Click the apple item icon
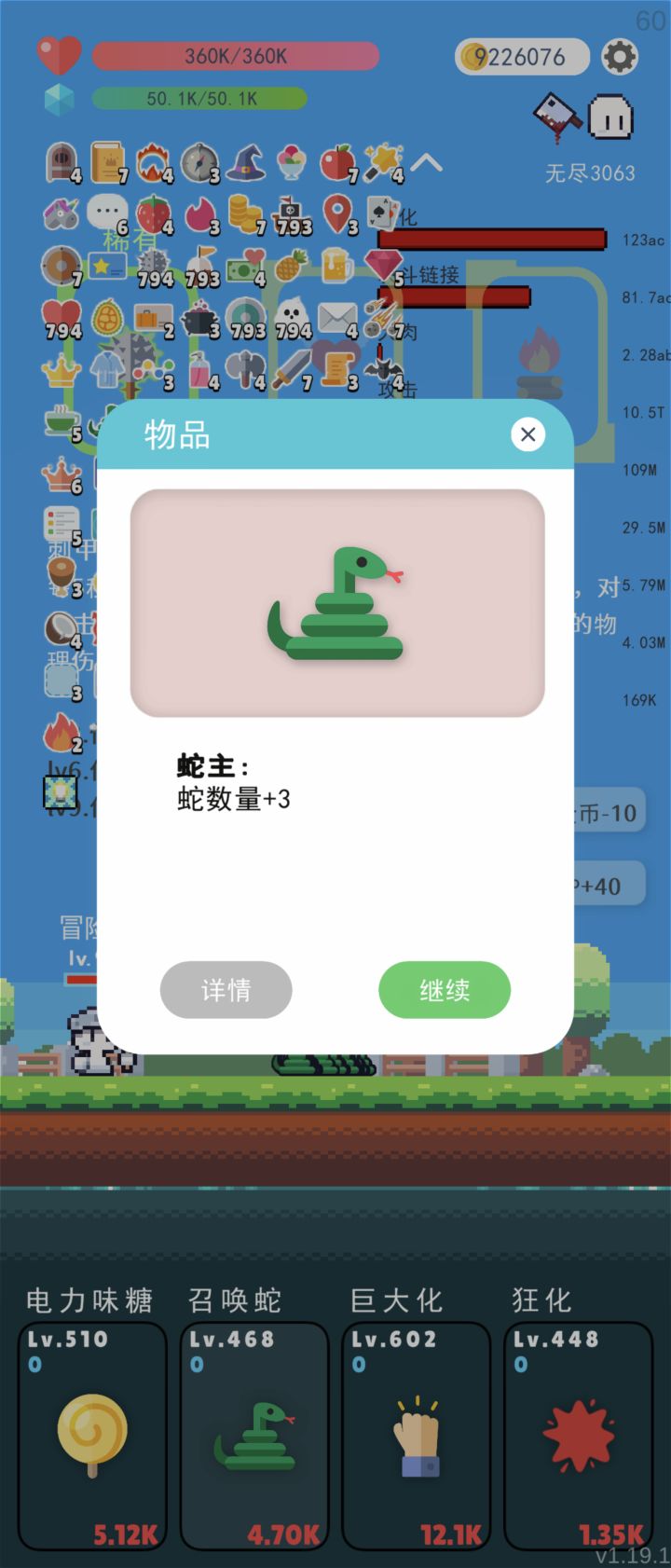 click(337, 161)
